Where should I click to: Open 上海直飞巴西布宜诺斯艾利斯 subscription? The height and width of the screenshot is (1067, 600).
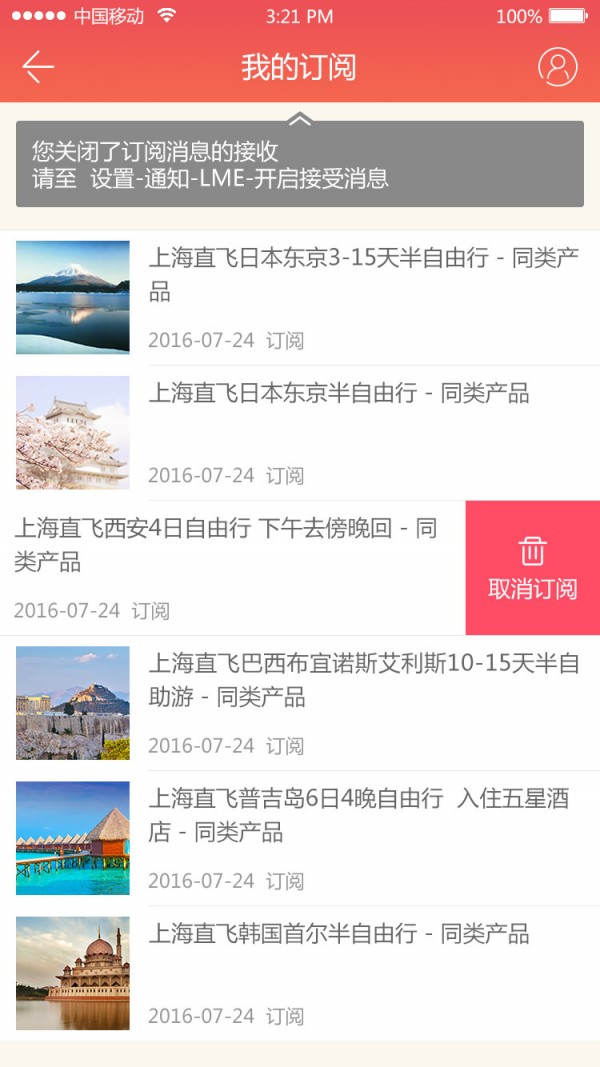[364, 680]
